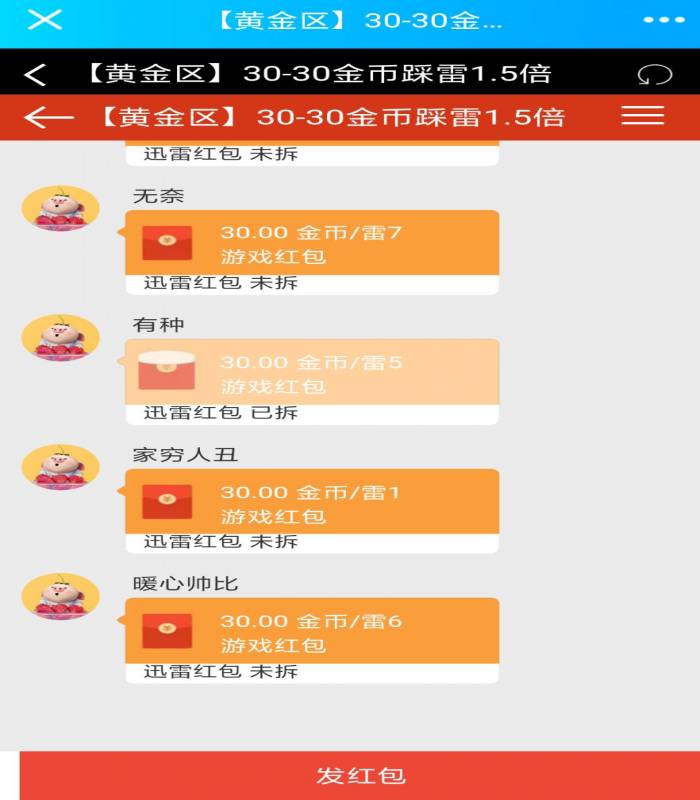View the avatar of 有种
Viewport: 700px width, 800px height.
(x=61, y=337)
